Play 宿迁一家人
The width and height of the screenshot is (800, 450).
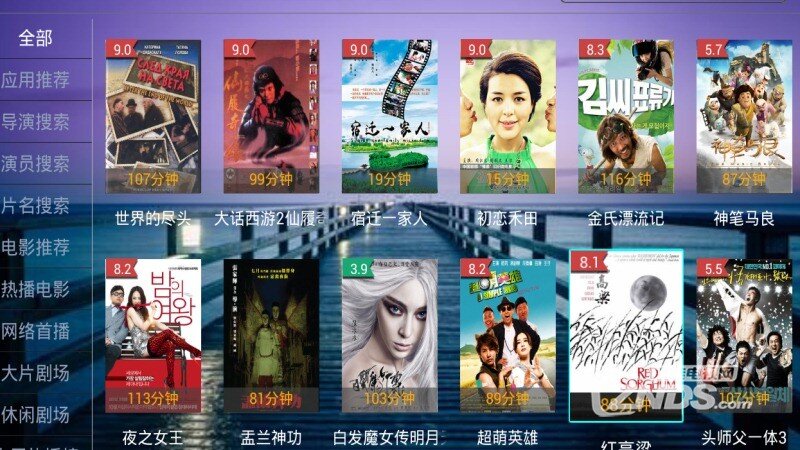[389, 116]
